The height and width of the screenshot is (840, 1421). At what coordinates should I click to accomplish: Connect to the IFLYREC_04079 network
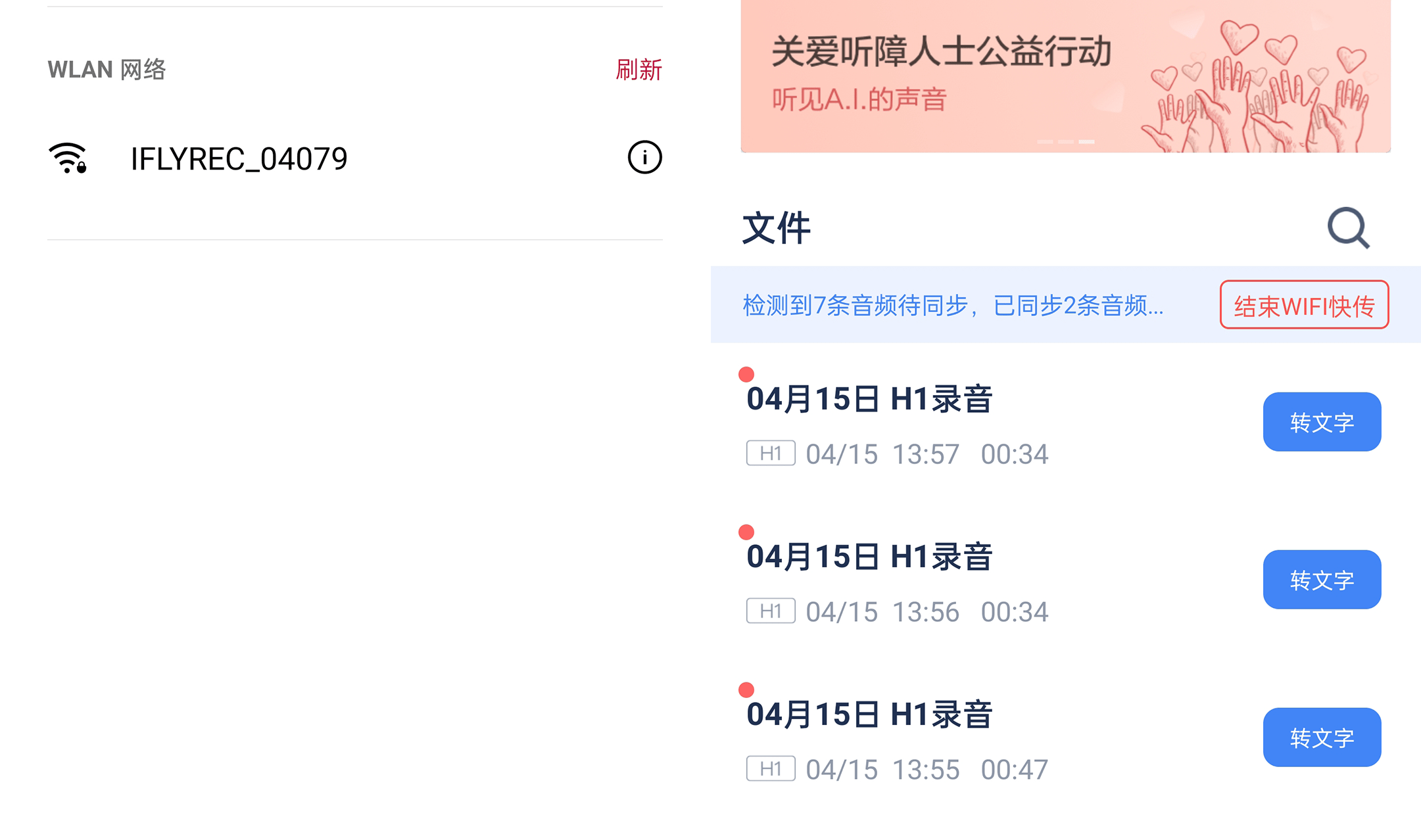(x=239, y=159)
